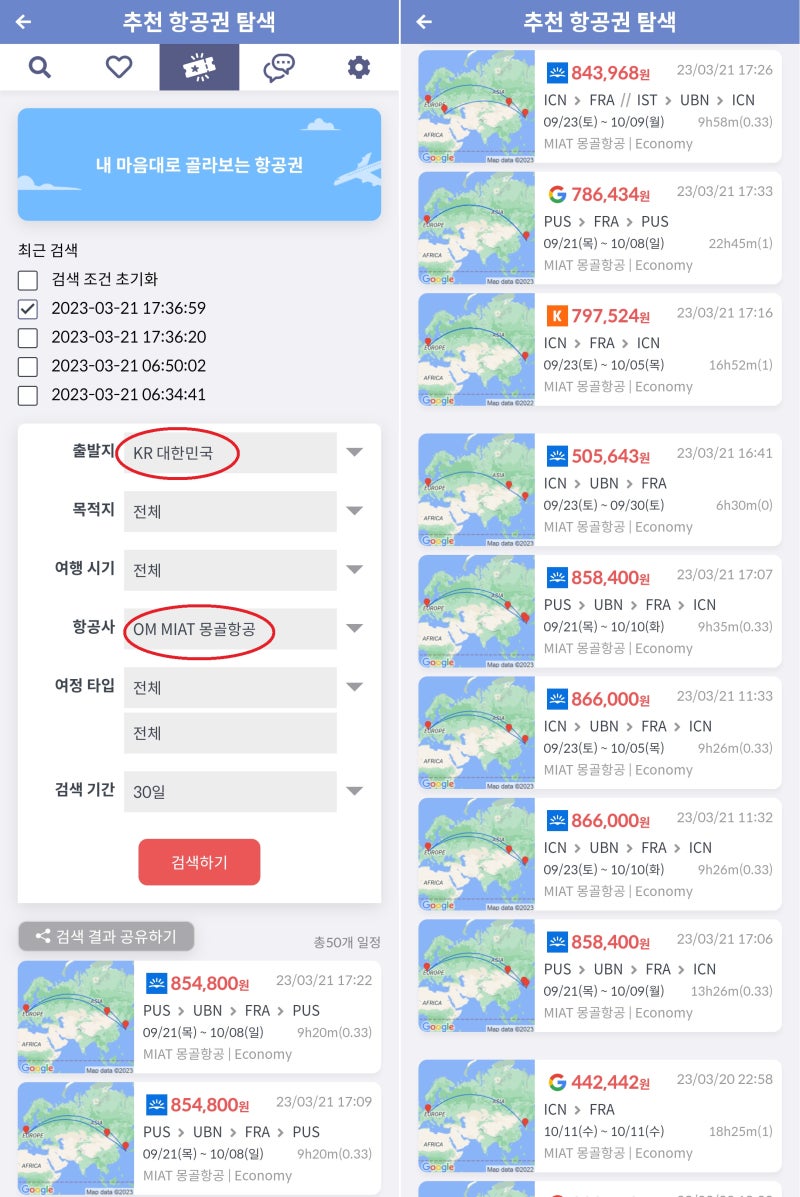
Task: Open the 출발지 dropdown showing KR 대한민국
Action: pos(230,453)
